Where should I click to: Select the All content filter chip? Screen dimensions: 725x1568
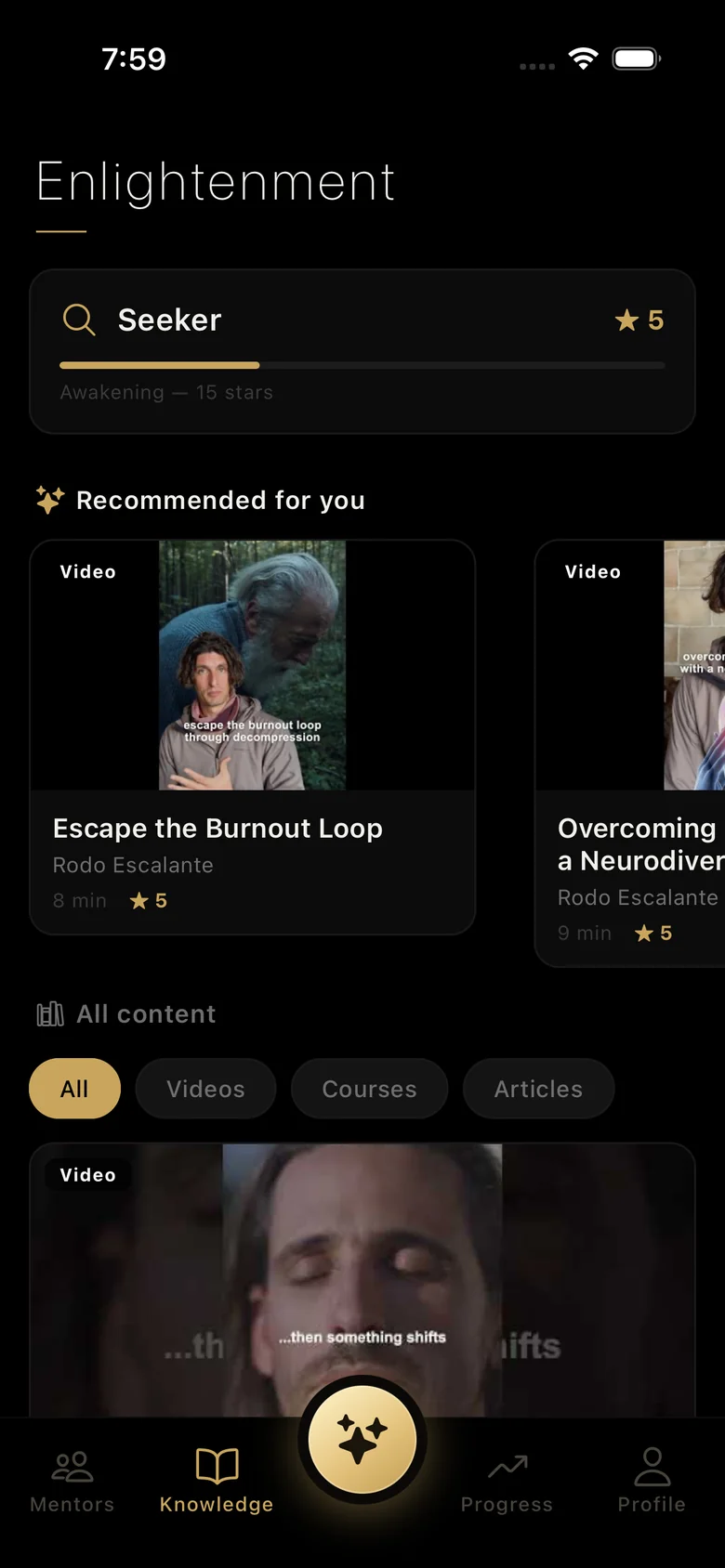click(74, 1089)
